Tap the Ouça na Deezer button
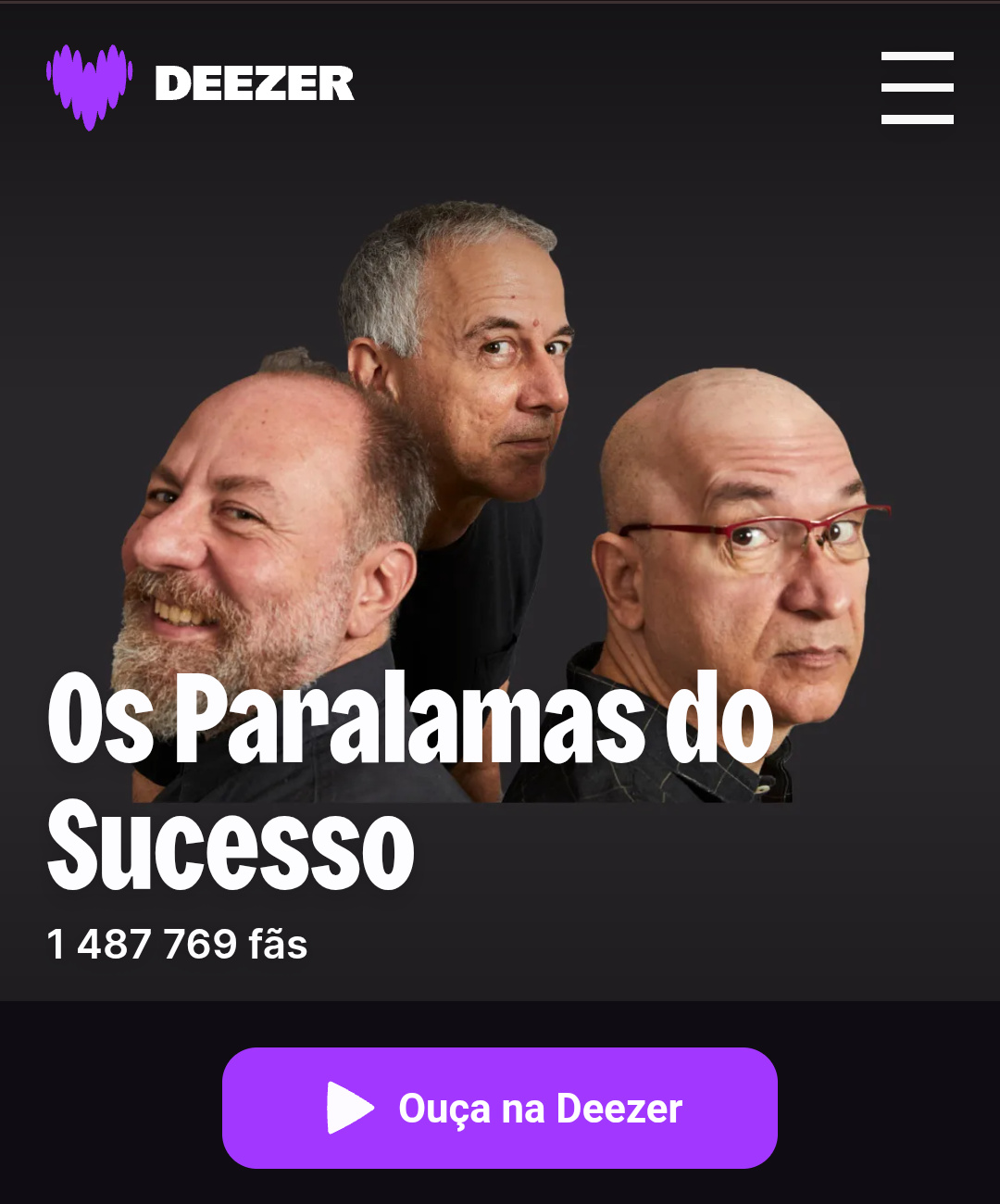Screen dimensions: 1000x1204 (500, 1108)
